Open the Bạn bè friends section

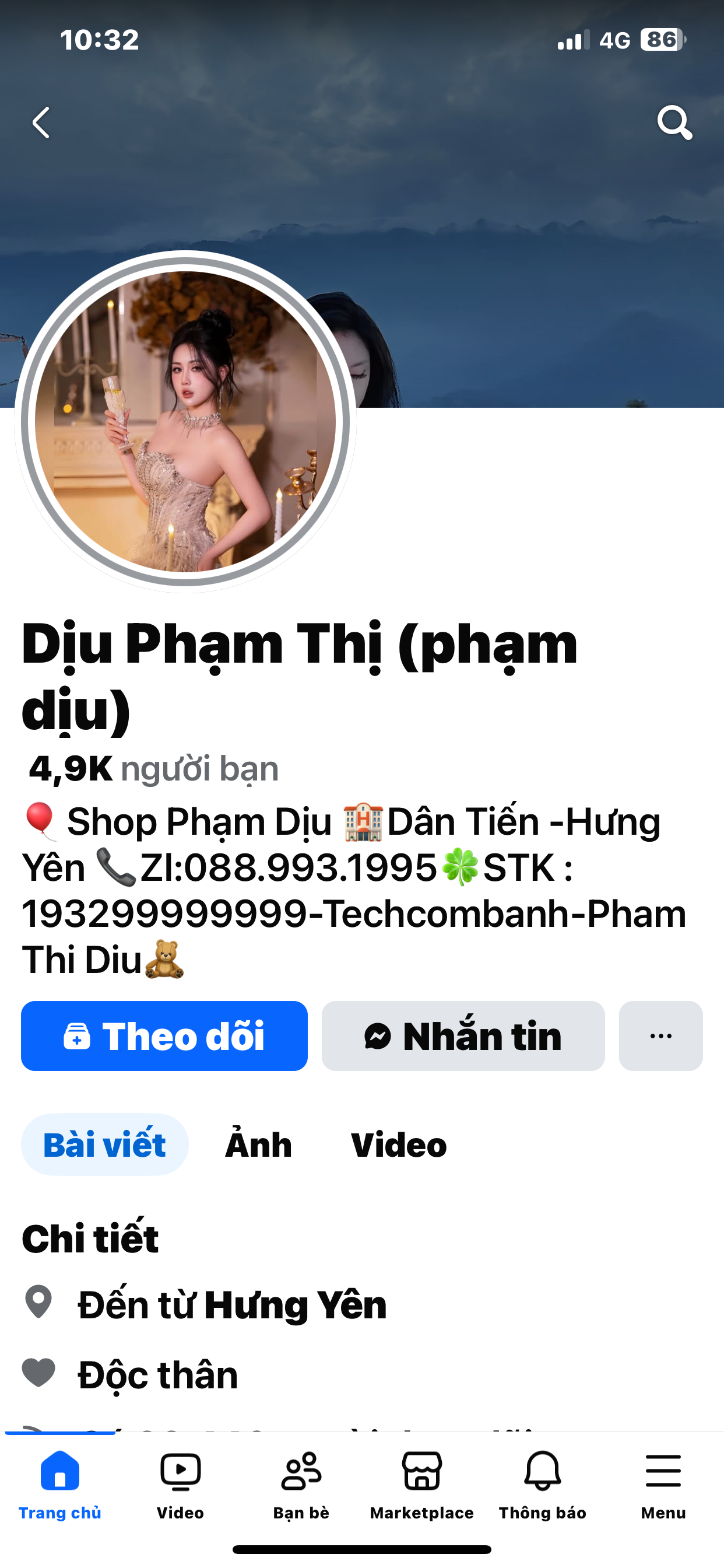coord(301,1485)
